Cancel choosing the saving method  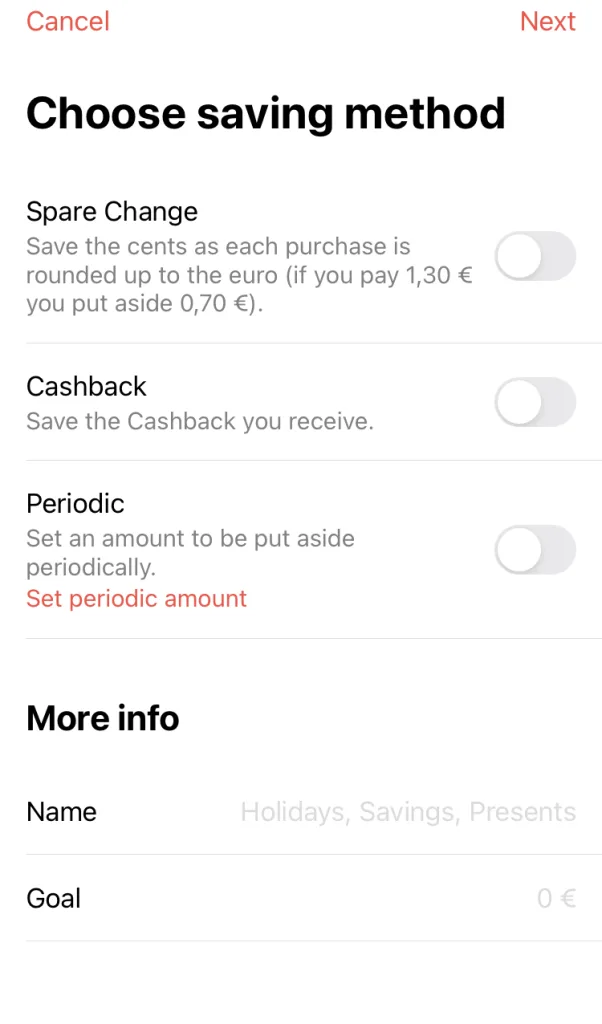[x=67, y=22]
